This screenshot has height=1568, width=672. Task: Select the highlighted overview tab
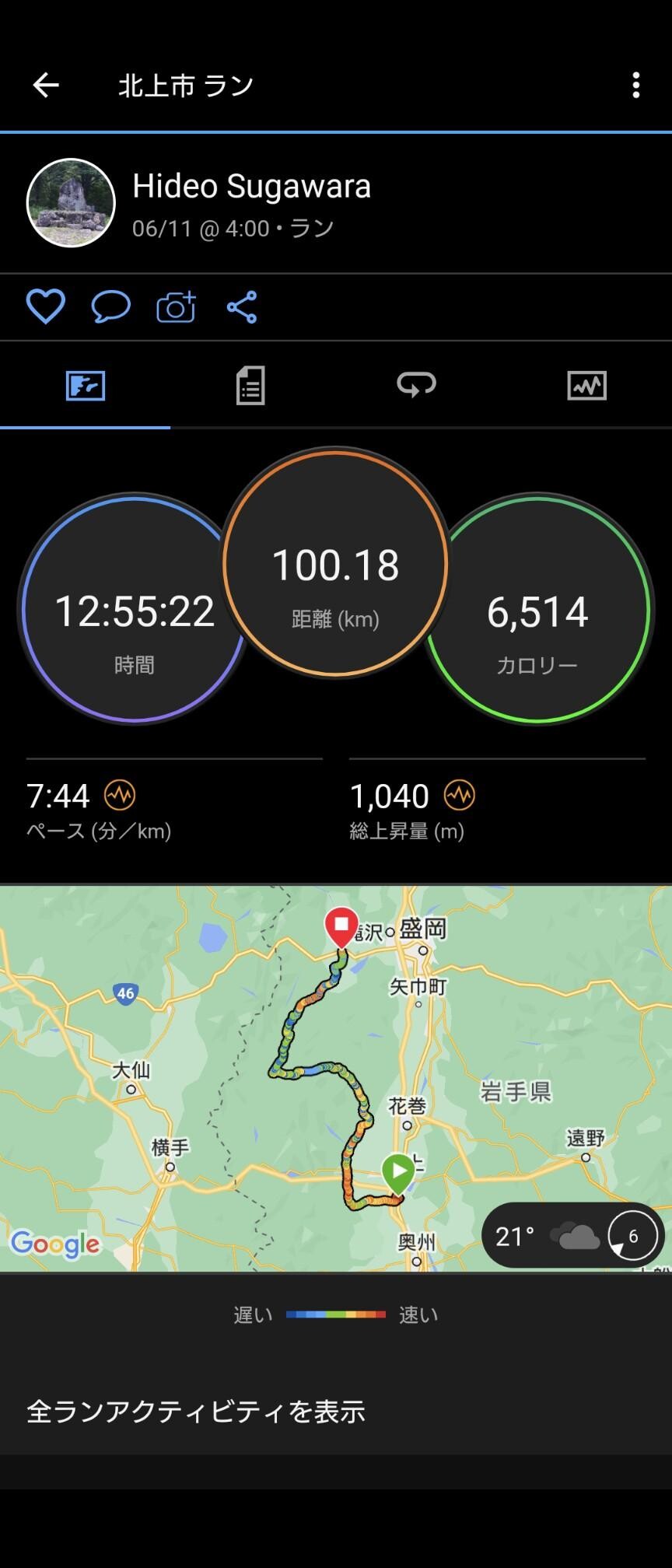[86, 385]
